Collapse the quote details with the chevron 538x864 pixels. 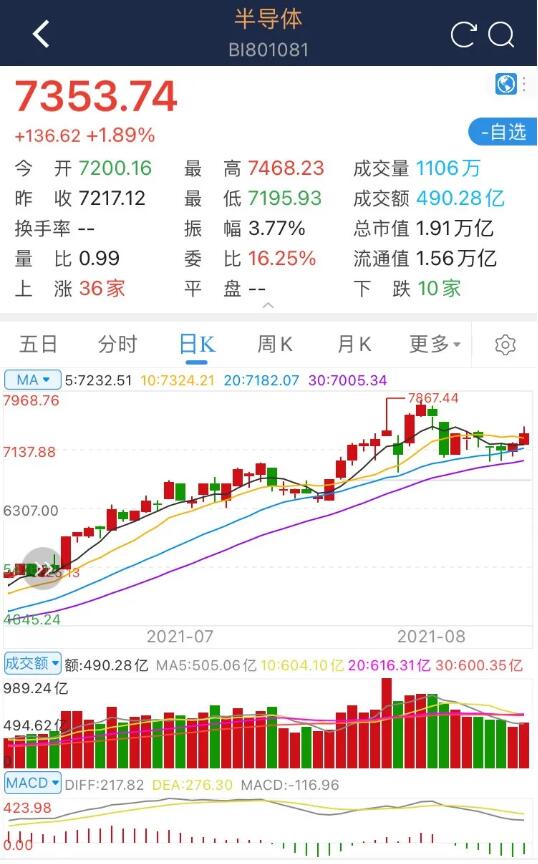tap(268, 305)
